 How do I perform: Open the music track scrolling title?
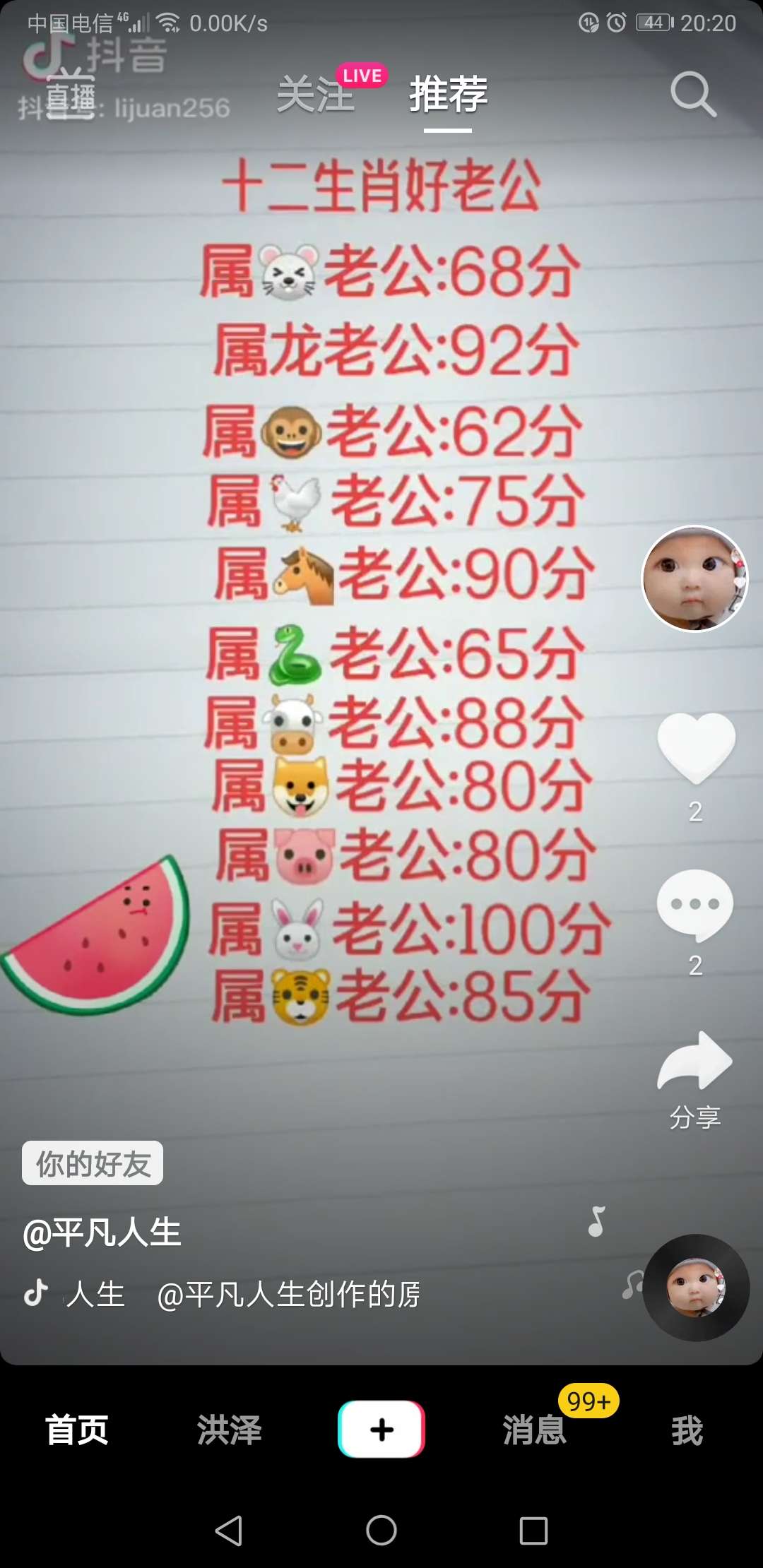tap(244, 1295)
